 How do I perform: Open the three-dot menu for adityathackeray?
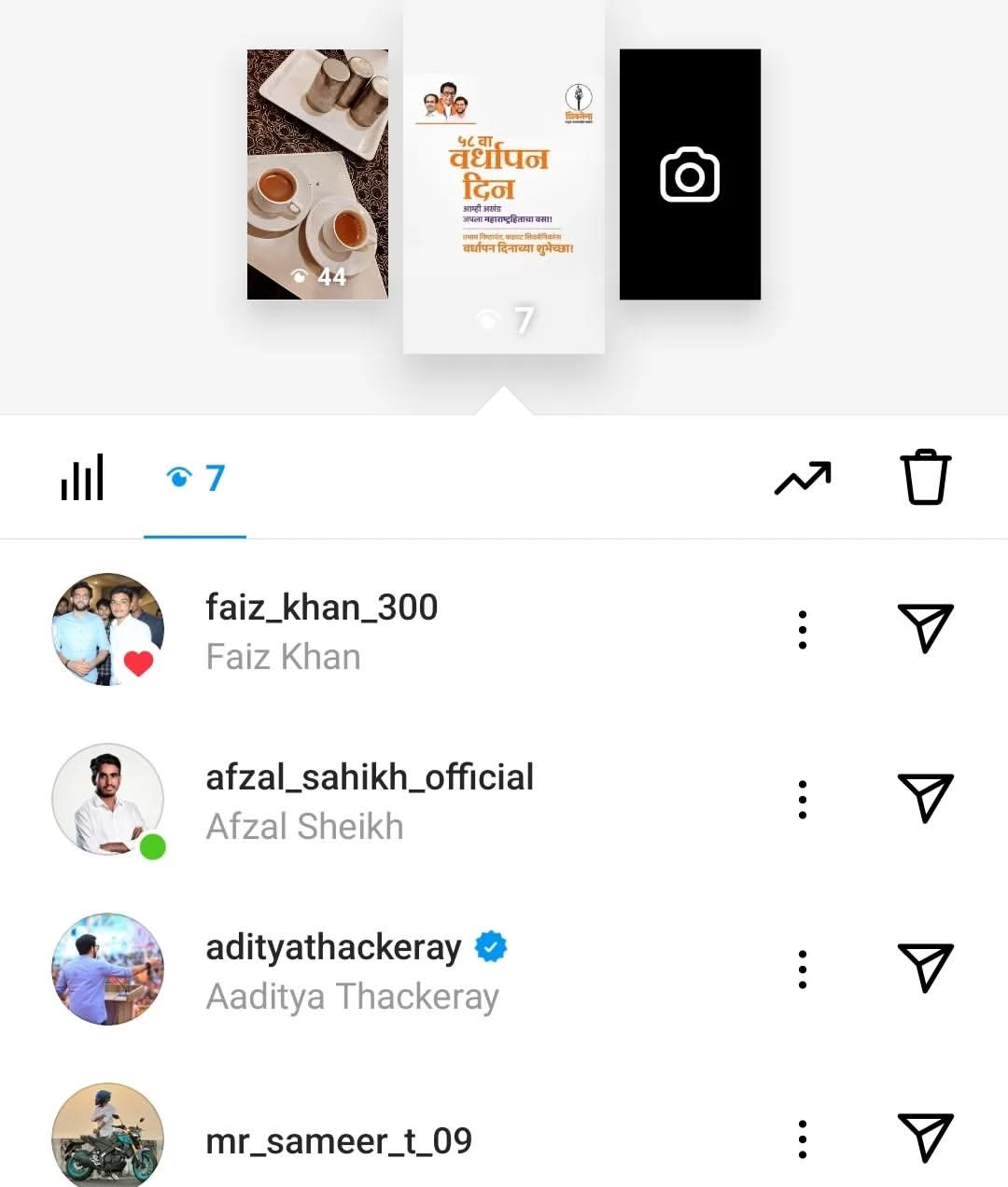pyautogui.click(x=802, y=969)
